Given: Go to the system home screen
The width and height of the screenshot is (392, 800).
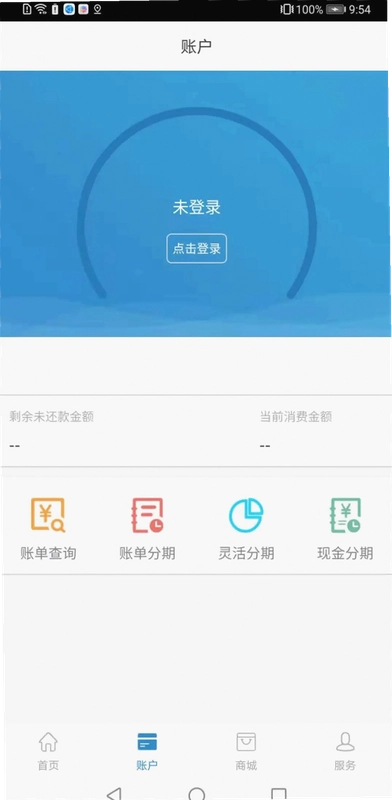Looking at the screenshot, I should click(197, 794).
